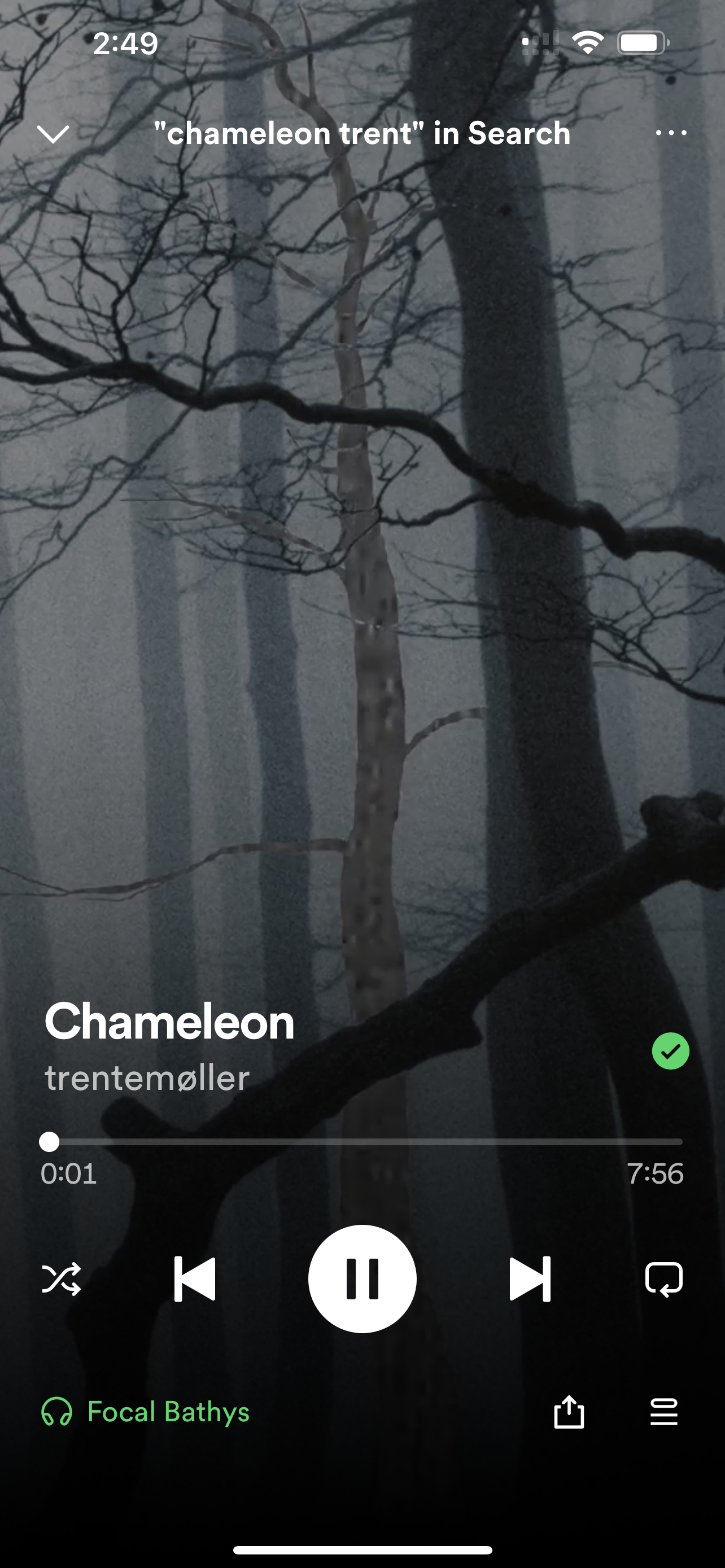The image size is (725, 1568).
Task: Open the play queue
Action: click(x=663, y=1412)
